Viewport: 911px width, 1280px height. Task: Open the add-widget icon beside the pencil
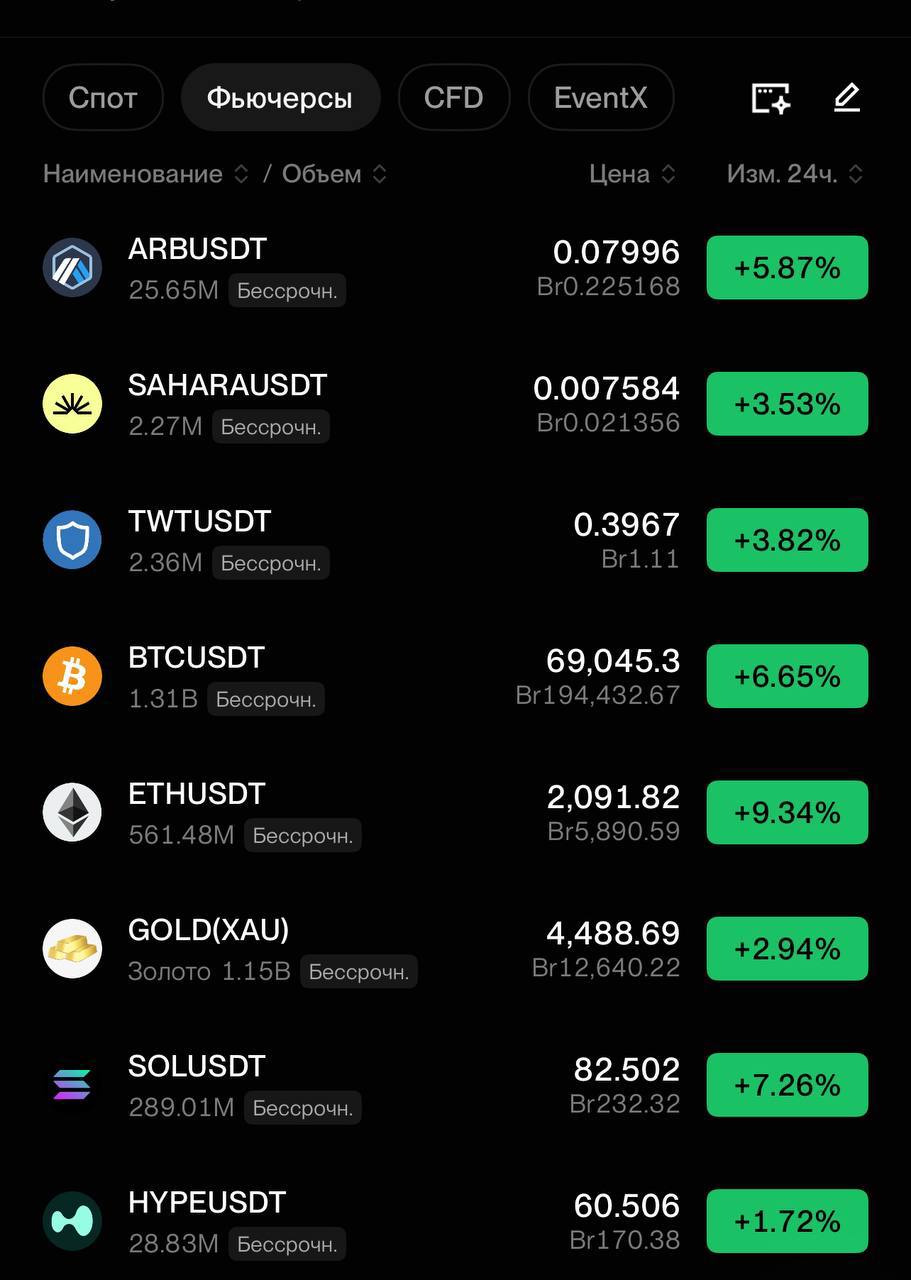(x=770, y=98)
